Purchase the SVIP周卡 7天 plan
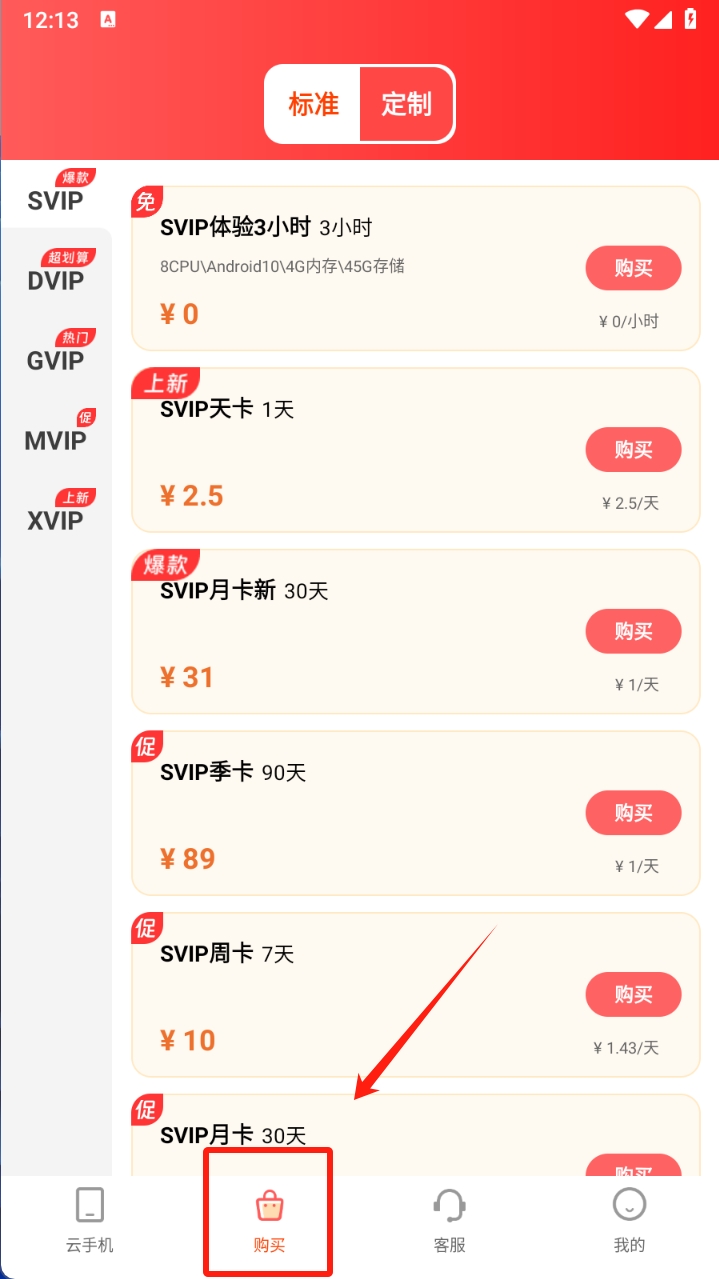Image resolution: width=719 pixels, height=1279 pixels. [633, 995]
